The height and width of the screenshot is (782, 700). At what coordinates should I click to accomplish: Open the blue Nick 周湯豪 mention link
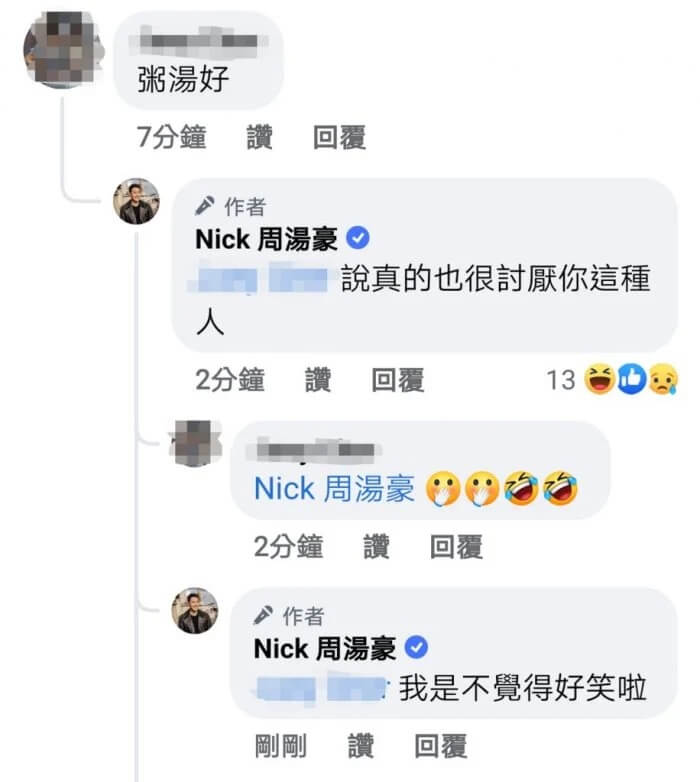point(334,489)
